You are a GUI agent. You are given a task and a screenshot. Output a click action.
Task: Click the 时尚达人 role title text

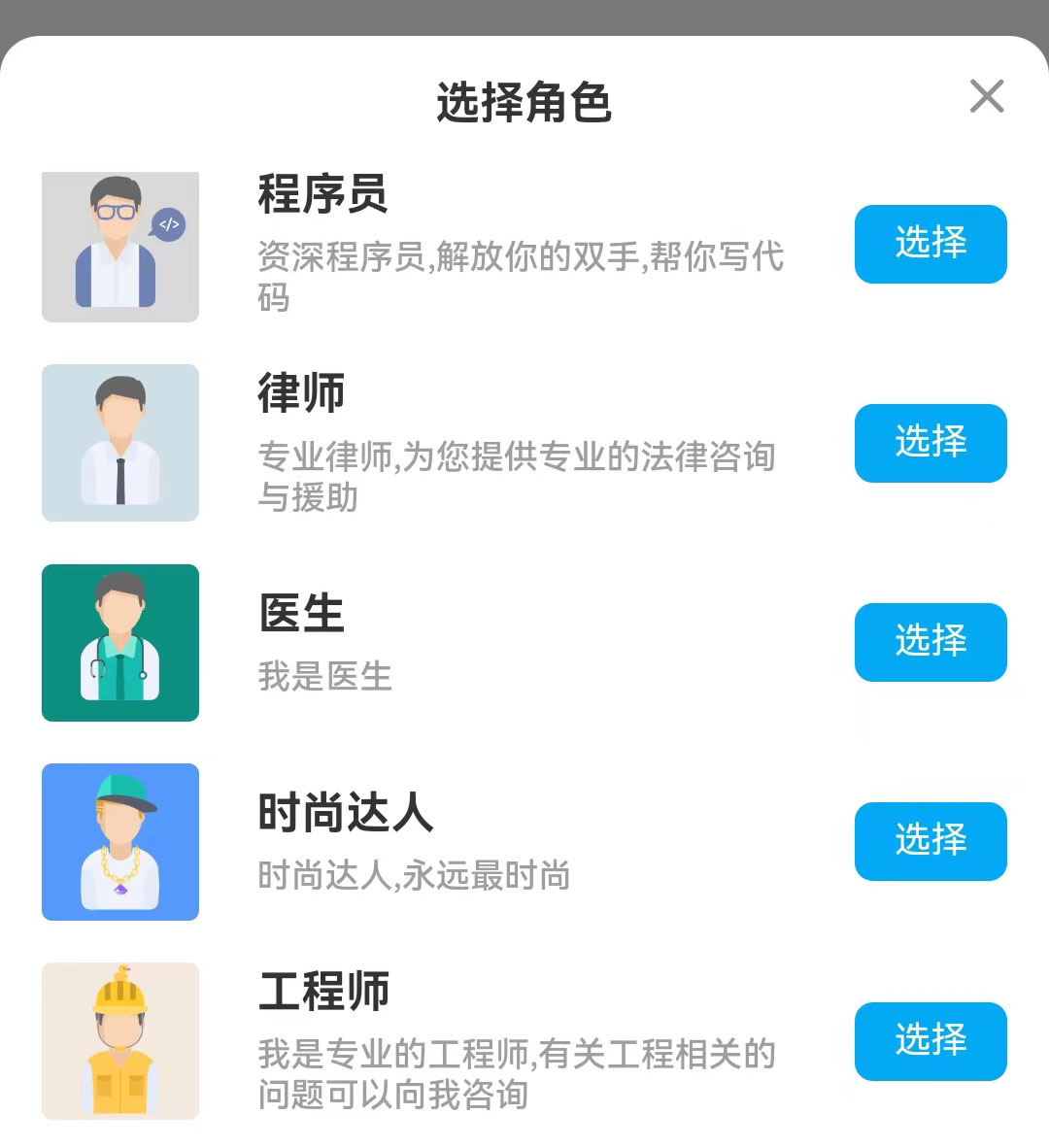pos(347,814)
